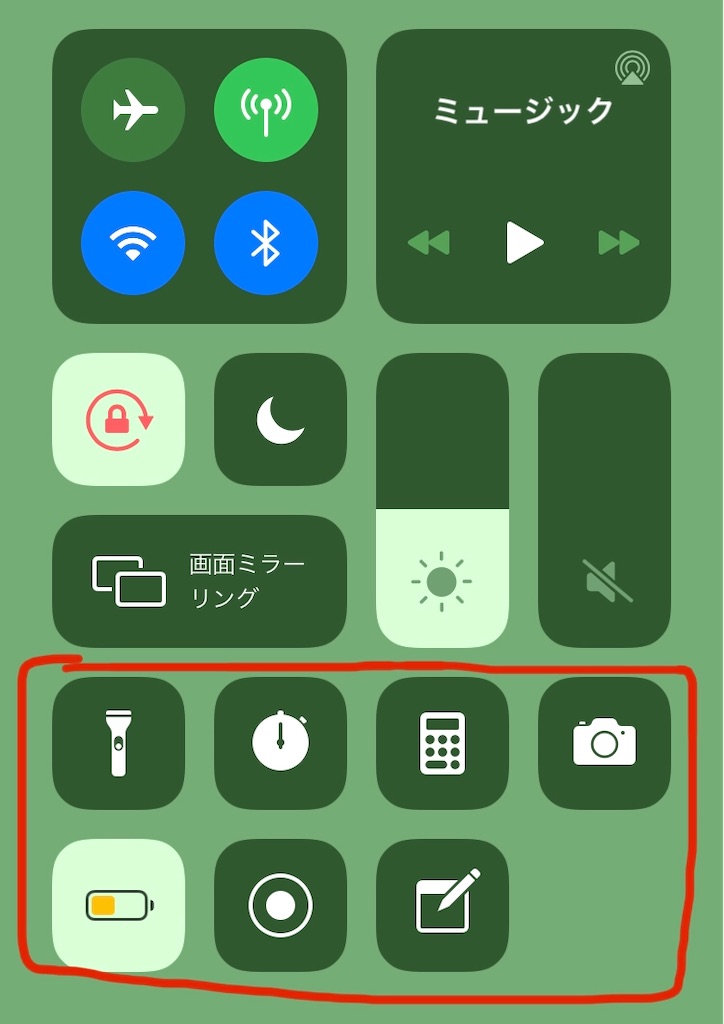Turn off Low Power Mode
The image size is (724, 1024).
coord(119,905)
